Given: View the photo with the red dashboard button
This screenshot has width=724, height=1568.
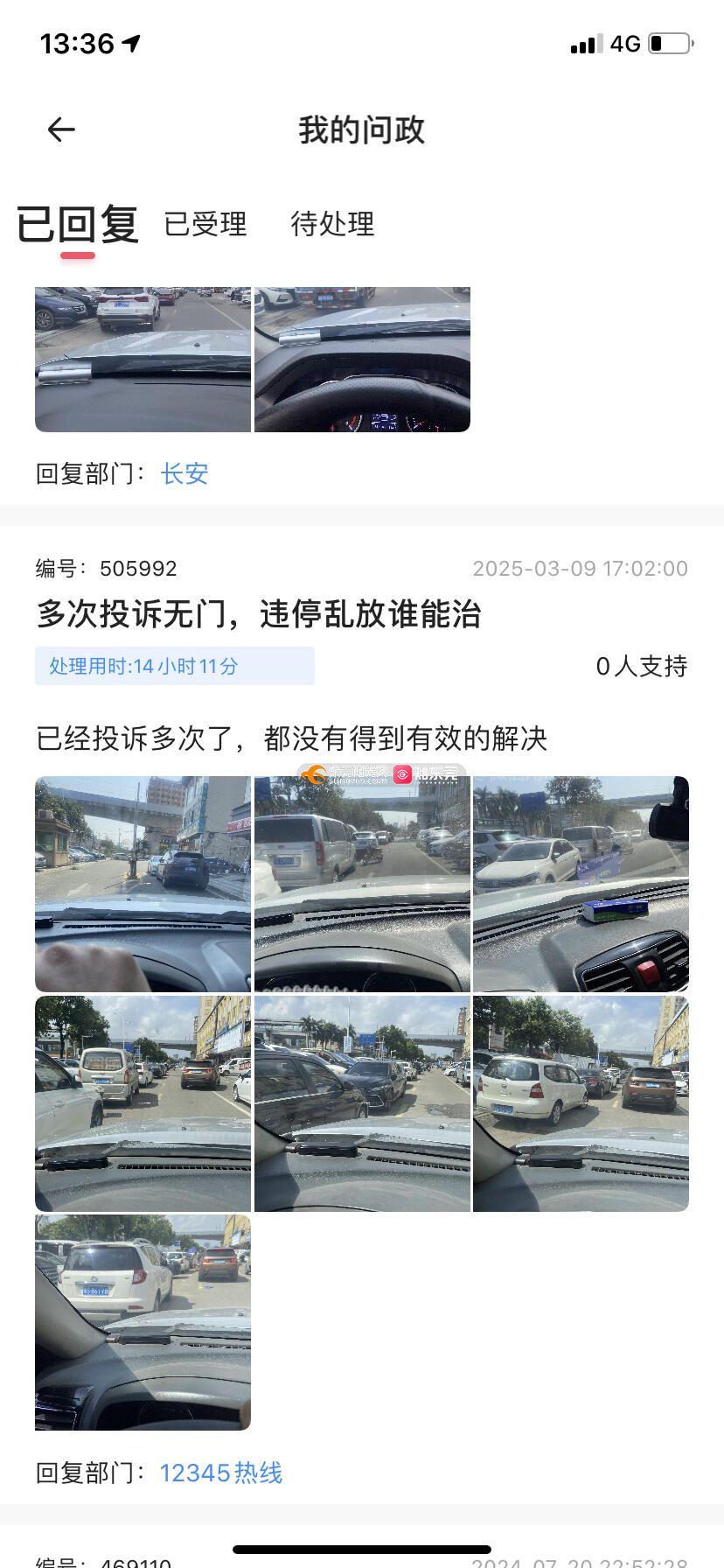Looking at the screenshot, I should (581, 884).
